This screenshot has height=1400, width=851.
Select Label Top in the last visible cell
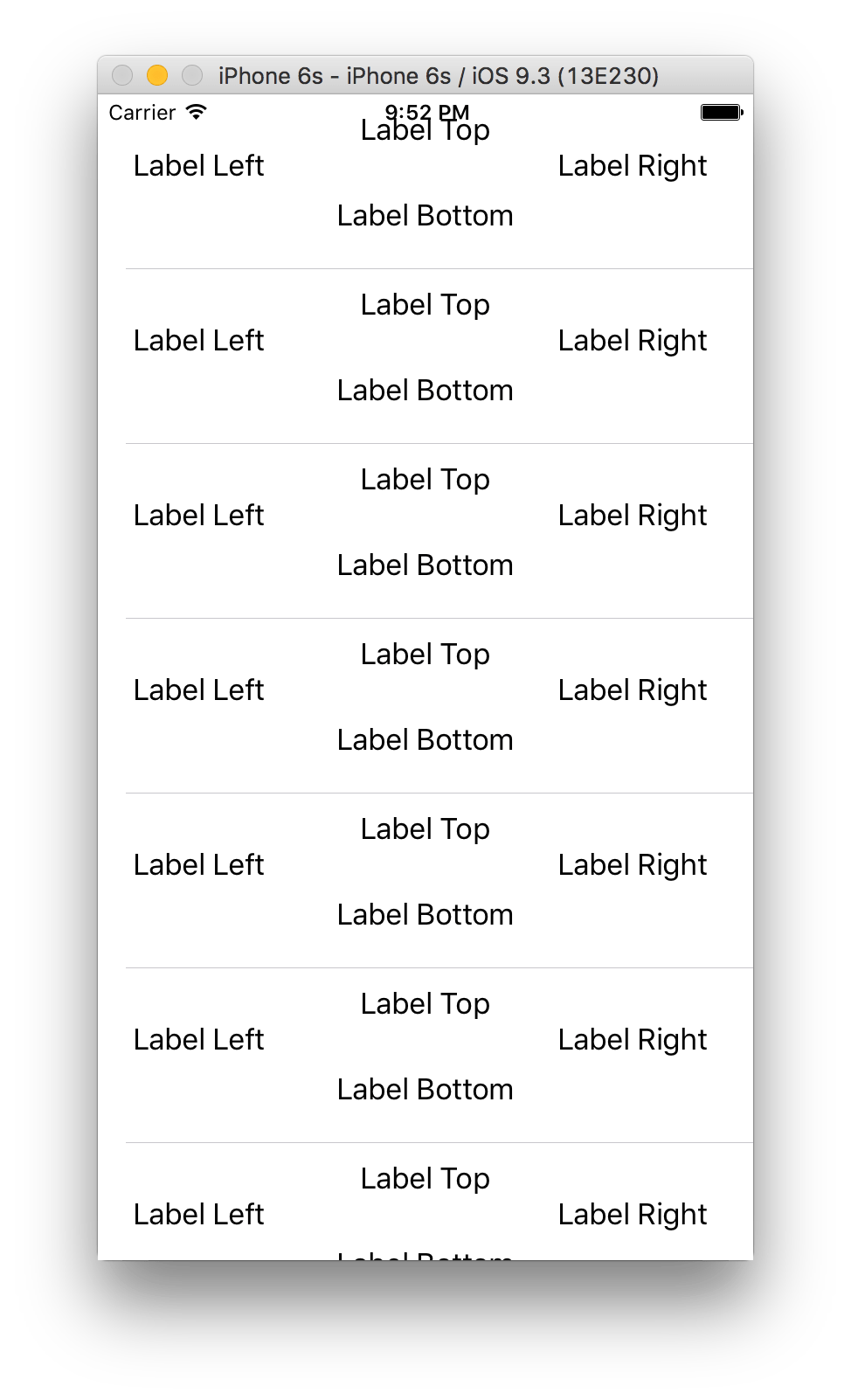[425, 1178]
